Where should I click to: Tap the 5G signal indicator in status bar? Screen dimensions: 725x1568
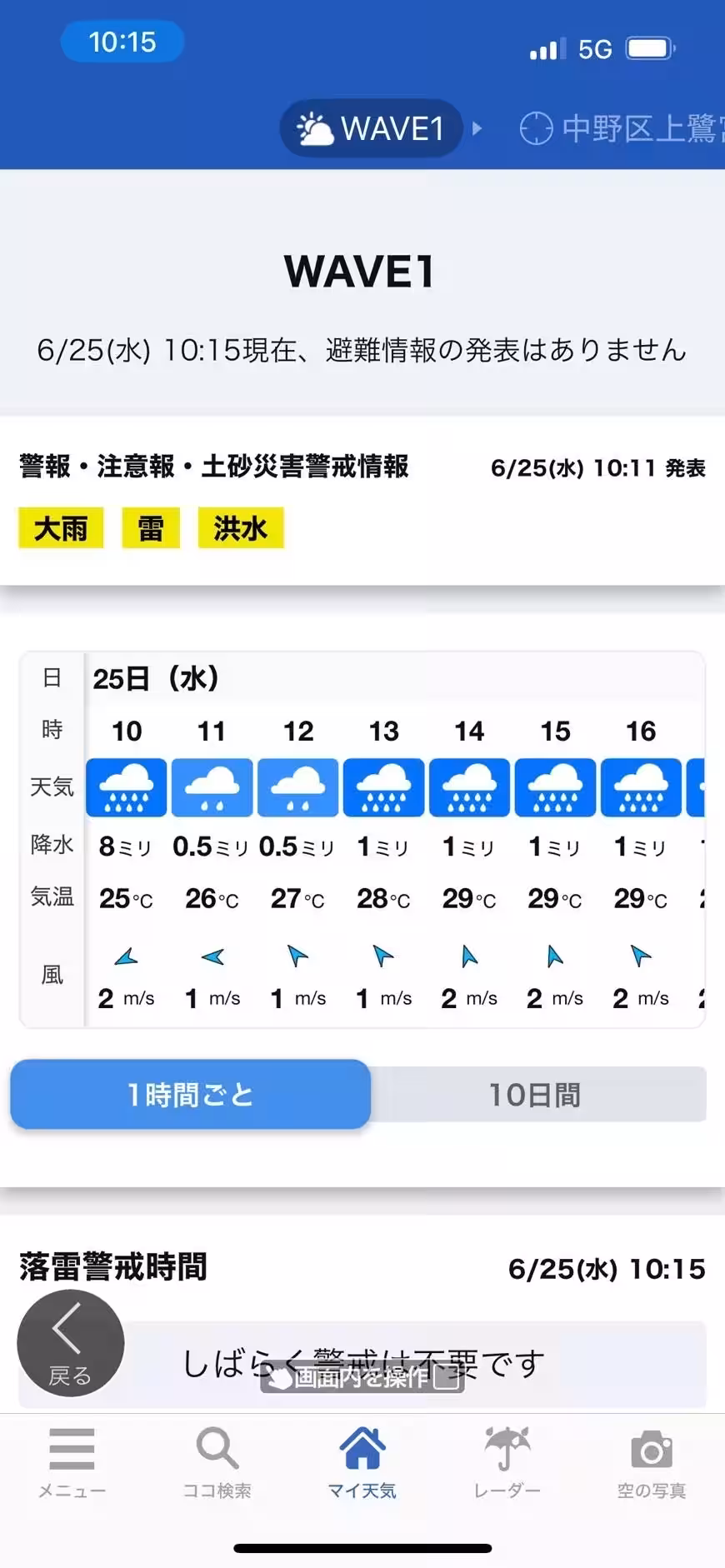[594, 48]
